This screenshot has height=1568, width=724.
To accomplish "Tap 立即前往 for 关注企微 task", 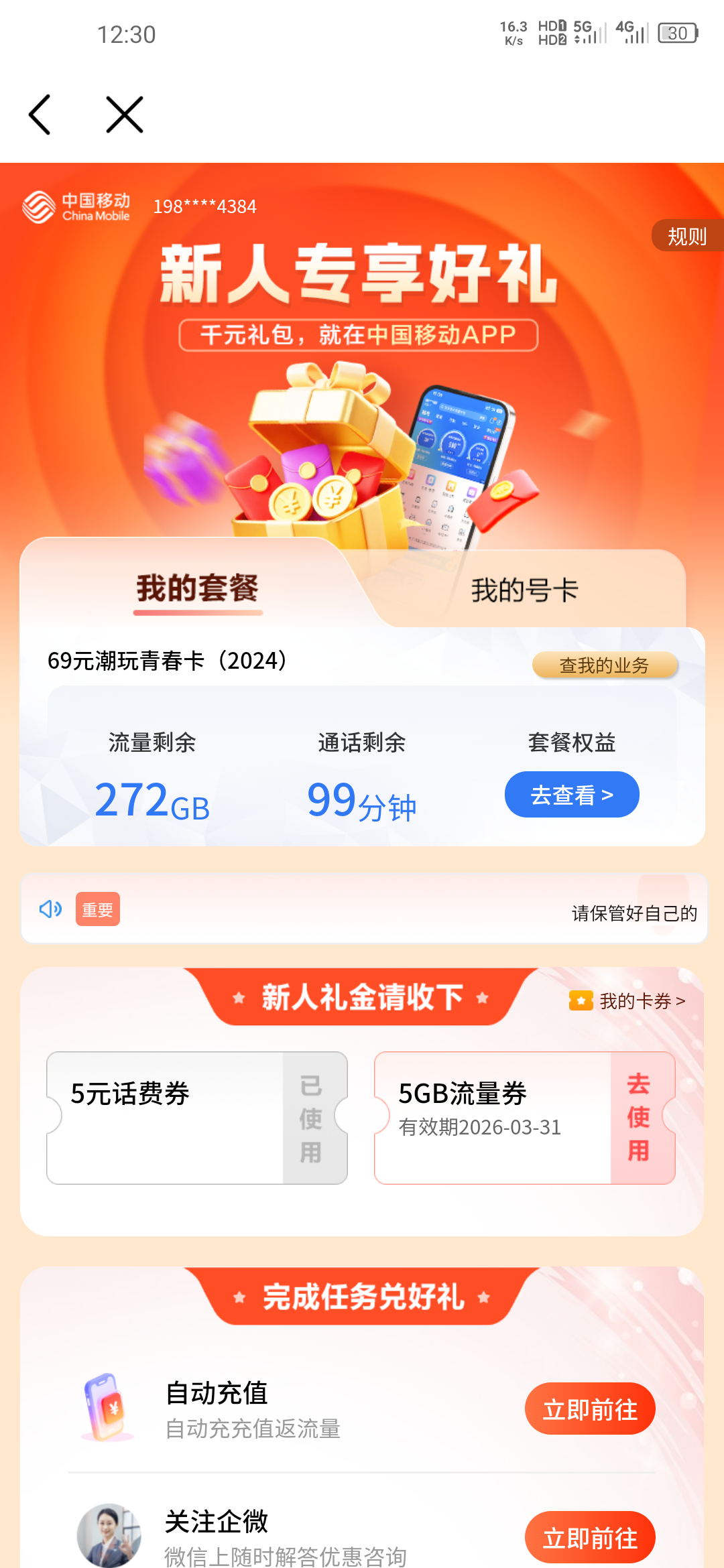I will point(590,1538).
